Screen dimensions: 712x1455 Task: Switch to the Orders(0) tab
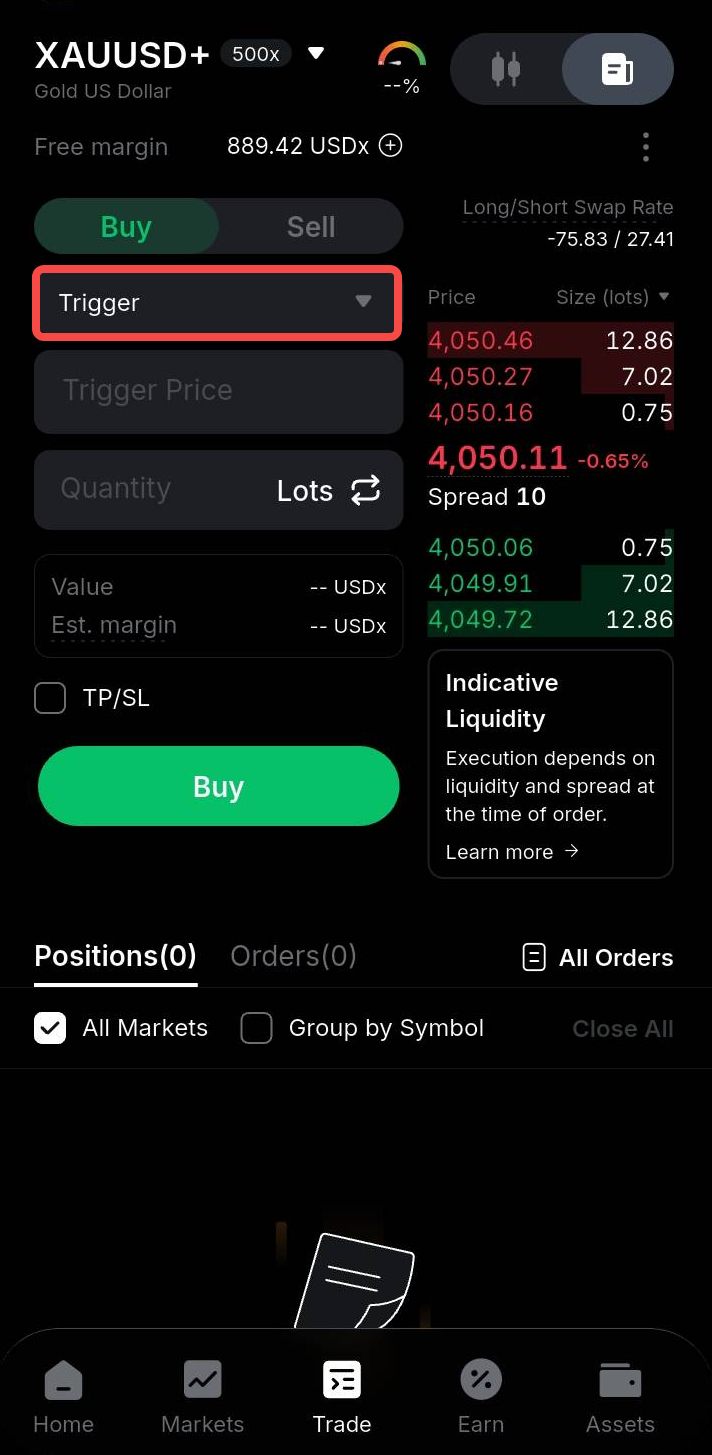[293, 956]
